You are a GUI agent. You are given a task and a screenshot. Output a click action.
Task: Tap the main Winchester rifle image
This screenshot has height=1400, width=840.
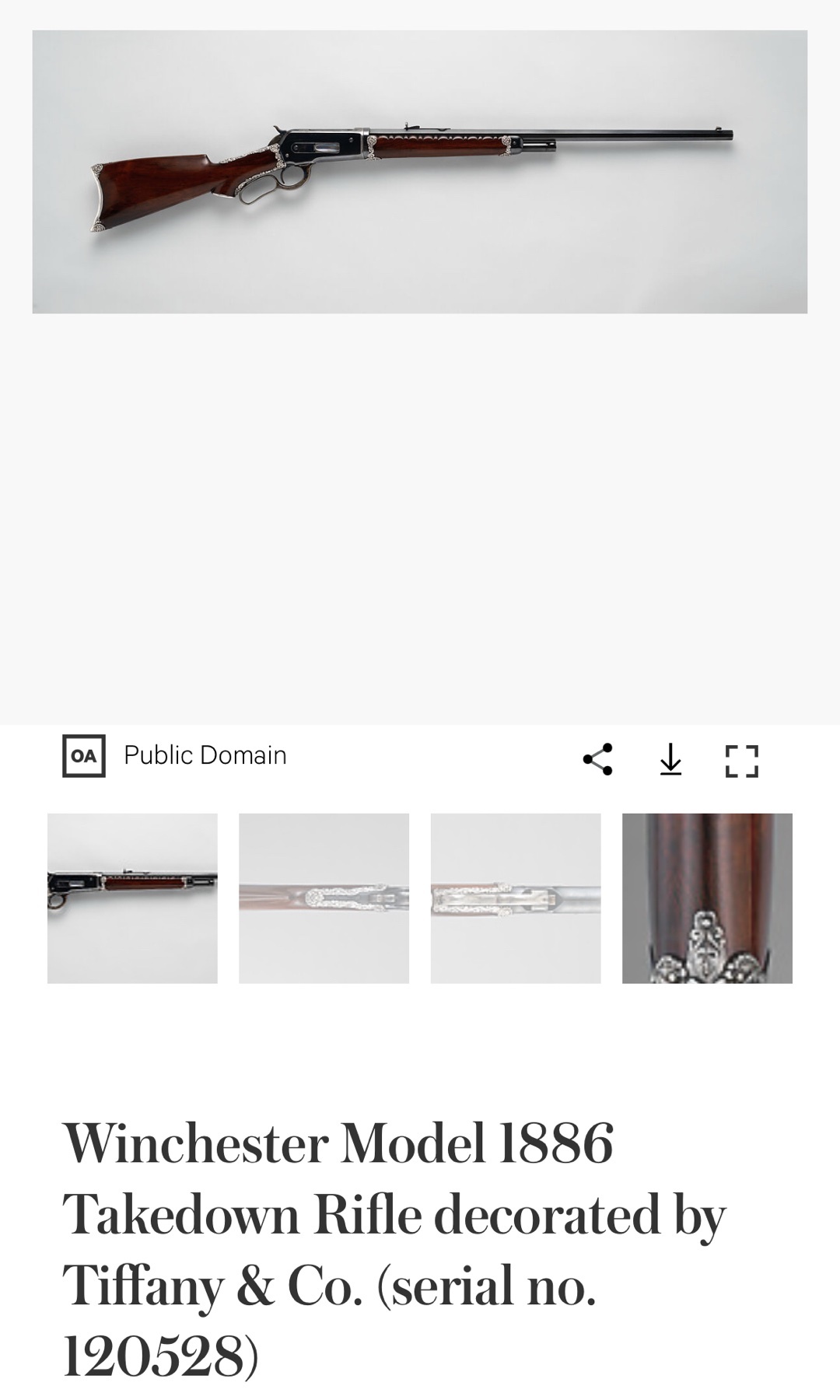[420, 172]
